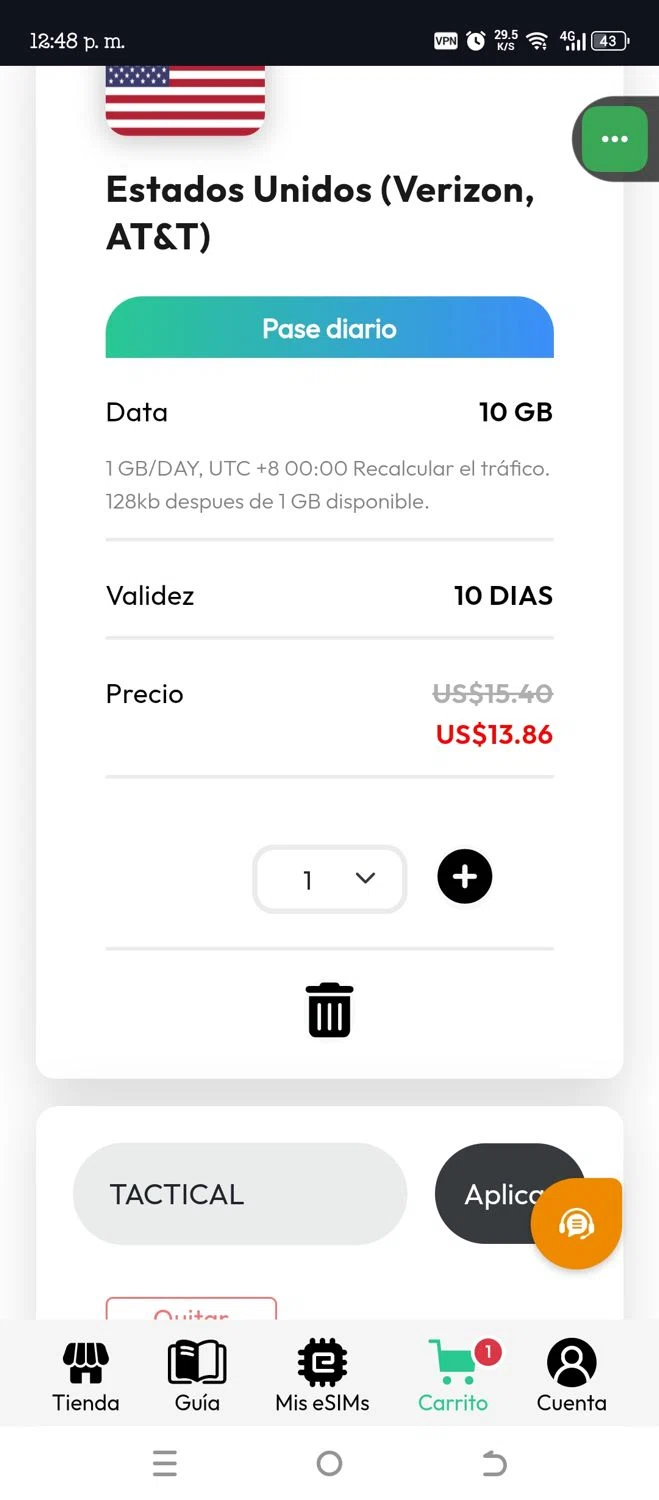Open the Guía tab
The height and width of the screenshot is (1500, 659).
click(197, 1376)
